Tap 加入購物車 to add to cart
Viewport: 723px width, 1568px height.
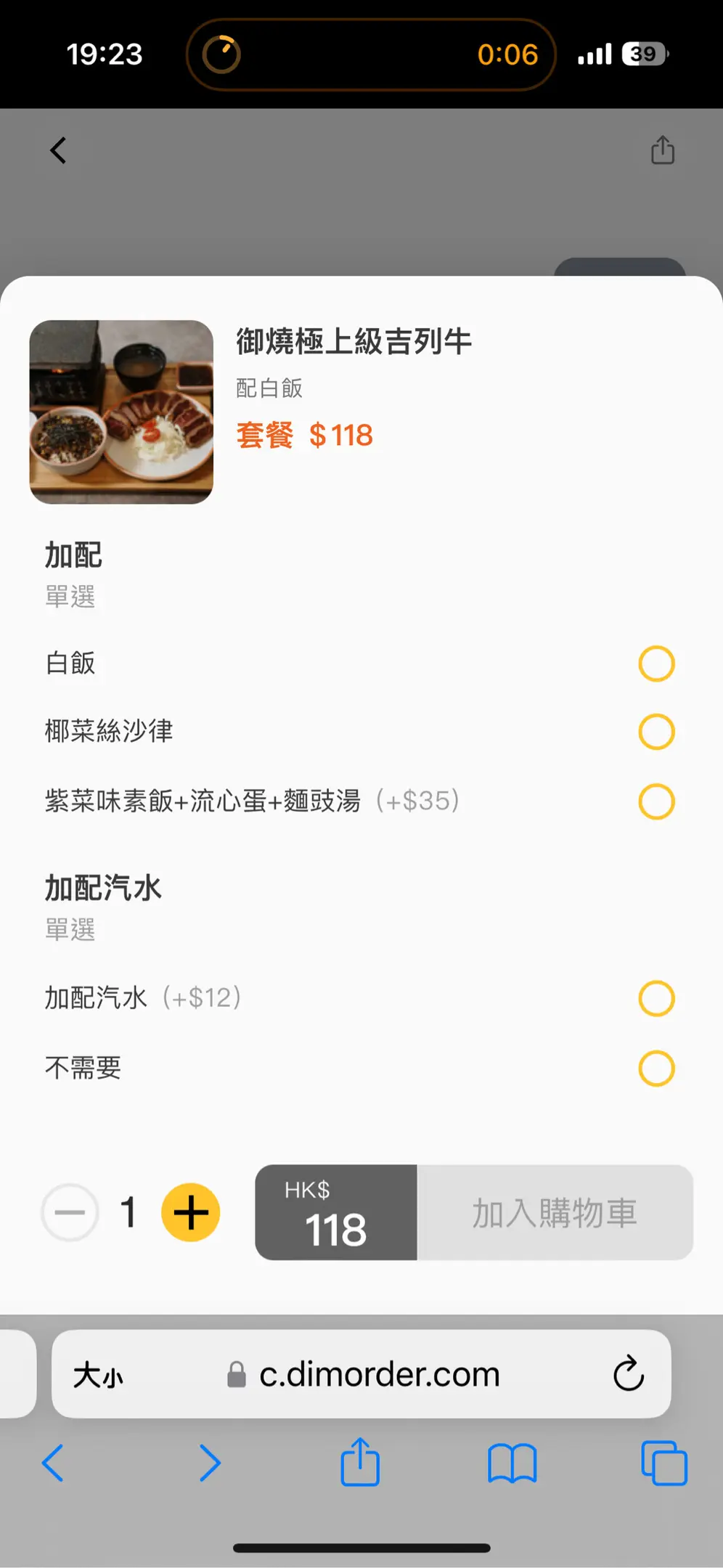pos(555,1212)
